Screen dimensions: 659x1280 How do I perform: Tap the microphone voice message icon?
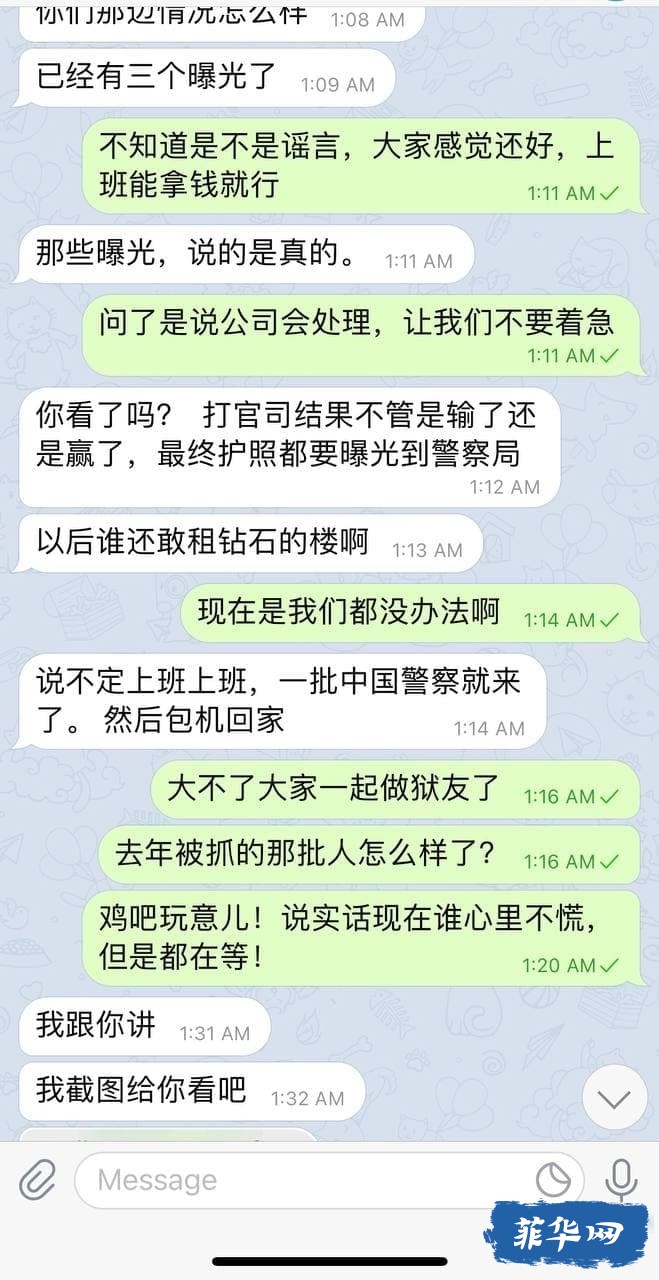point(621,1181)
